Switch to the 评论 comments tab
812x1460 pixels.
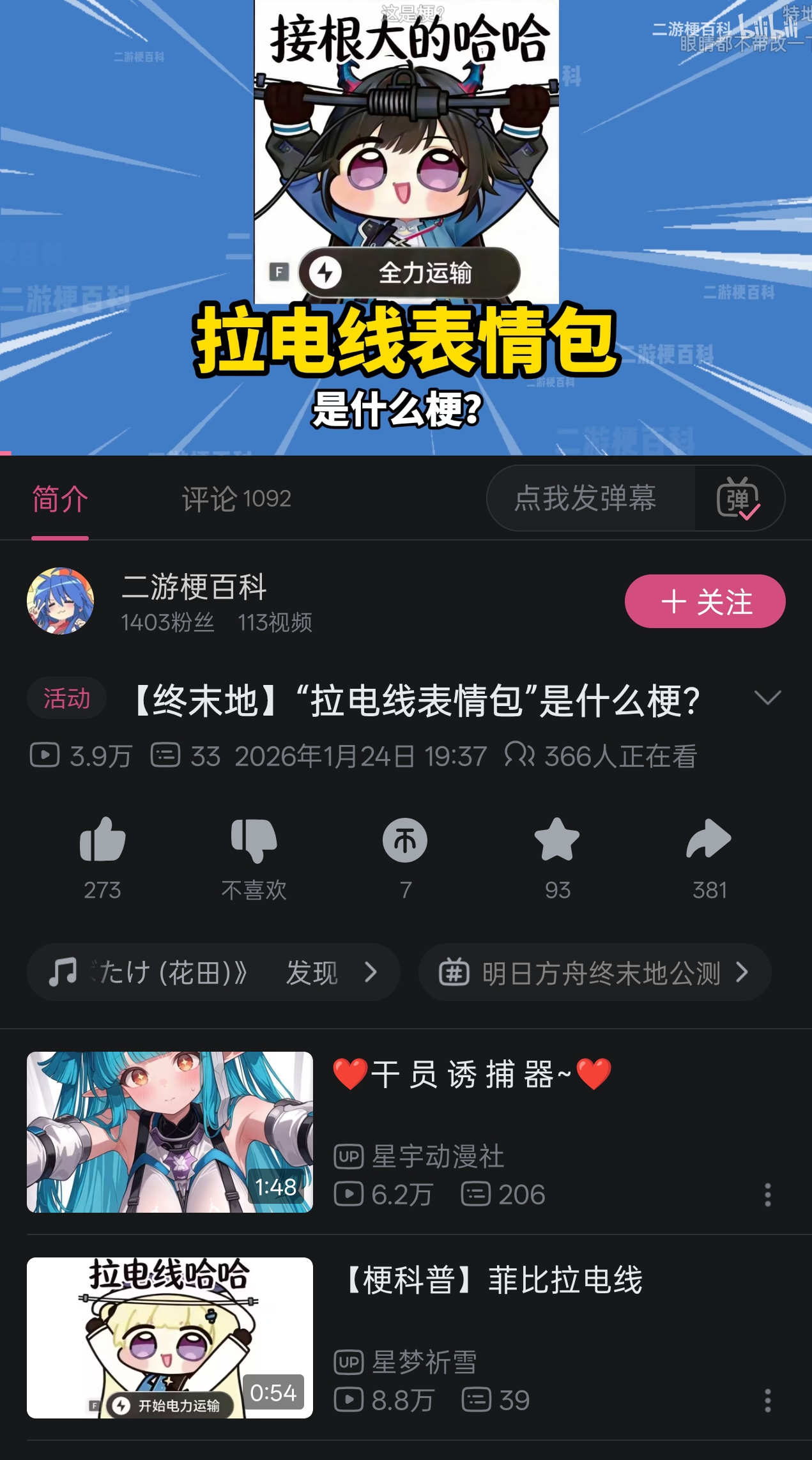(x=236, y=498)
